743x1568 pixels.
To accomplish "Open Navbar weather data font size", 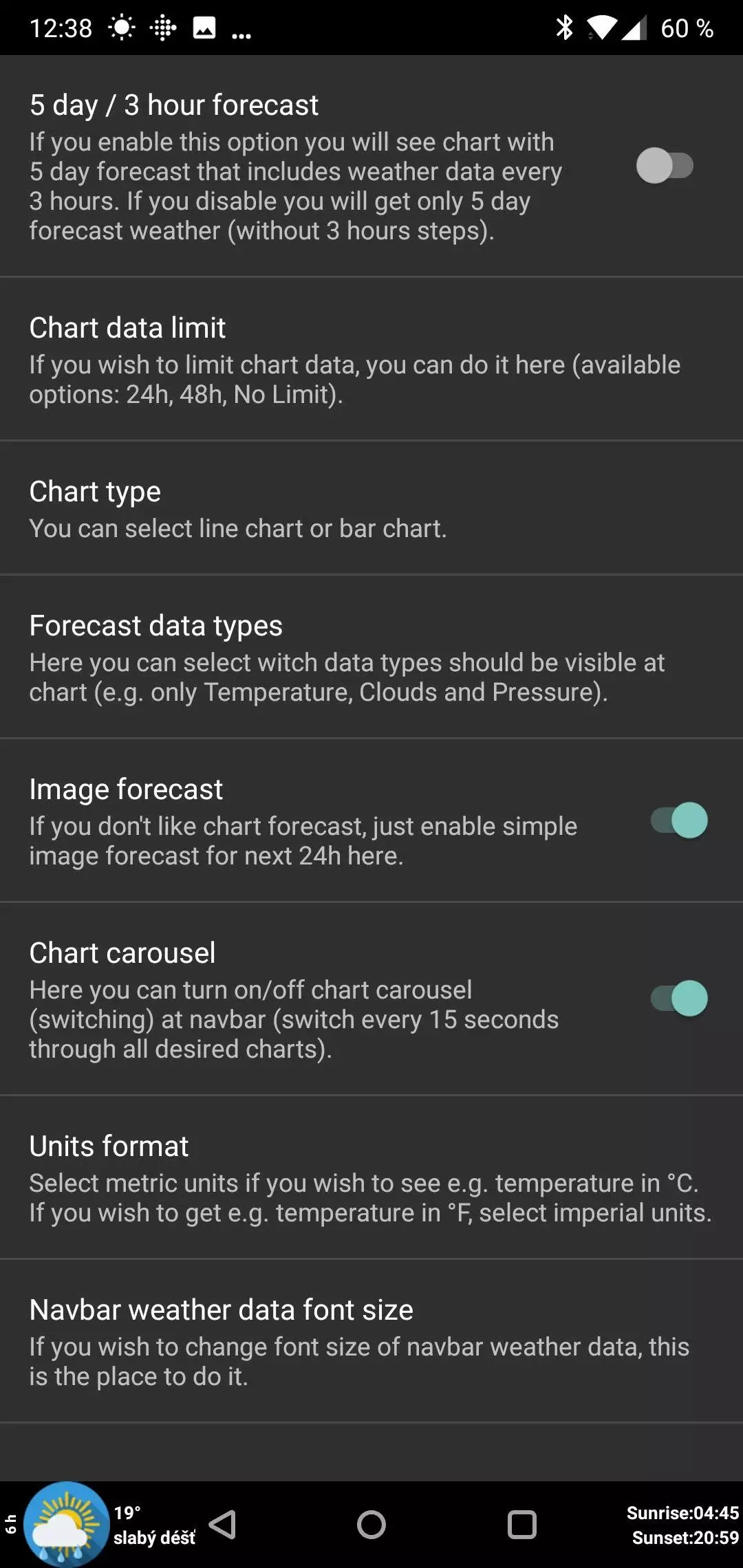I will point(371,1341).
